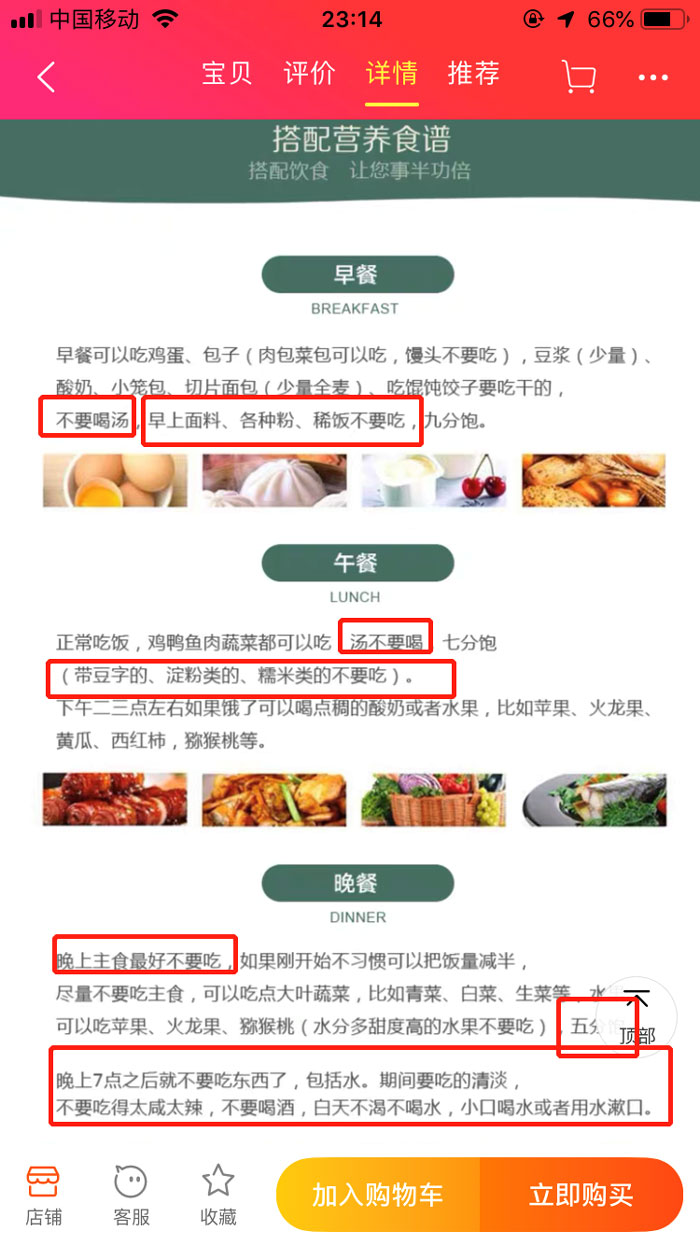Viewport: 700px width, 1245px height.
Task: Jump back to top via 顶部 button
Action: coord(637,1017)
